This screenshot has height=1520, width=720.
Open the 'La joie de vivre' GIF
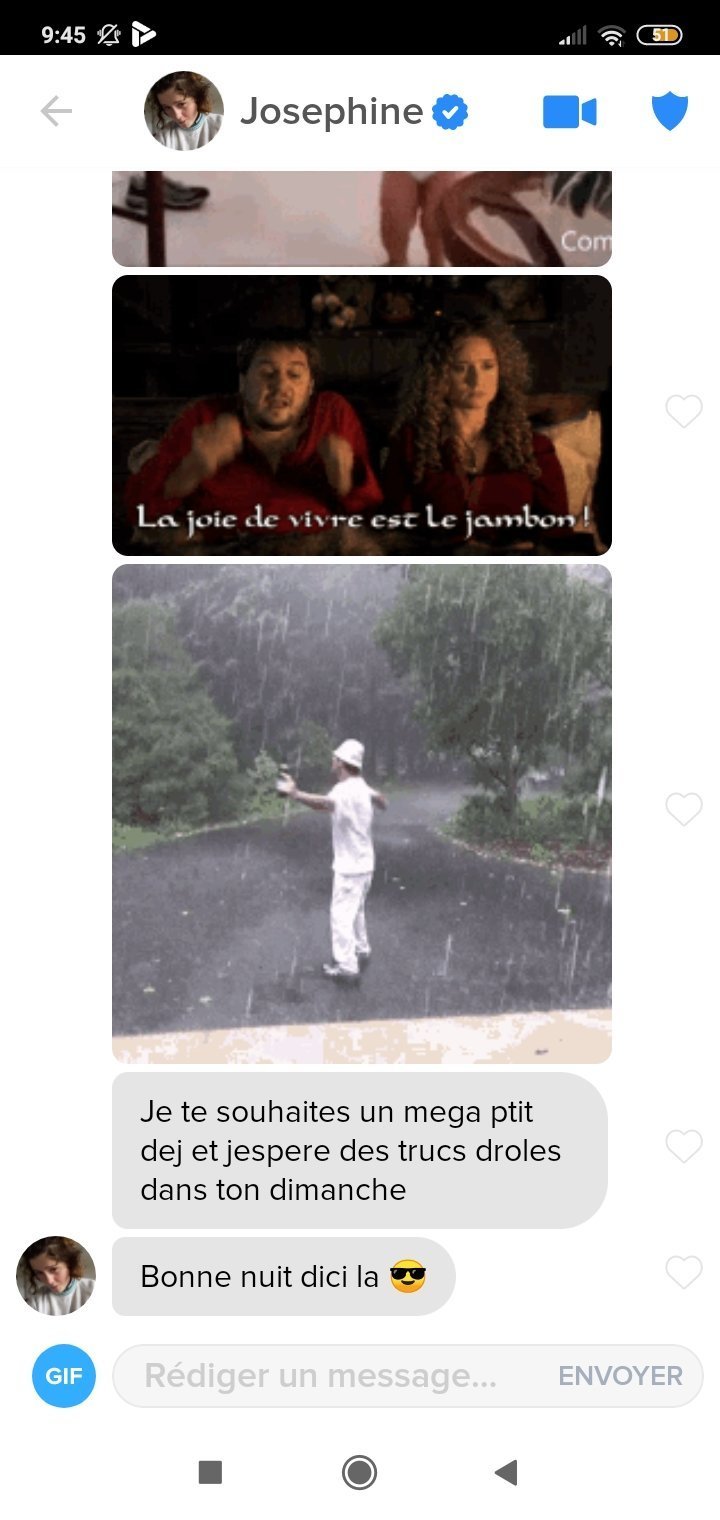tap(362, 415)
